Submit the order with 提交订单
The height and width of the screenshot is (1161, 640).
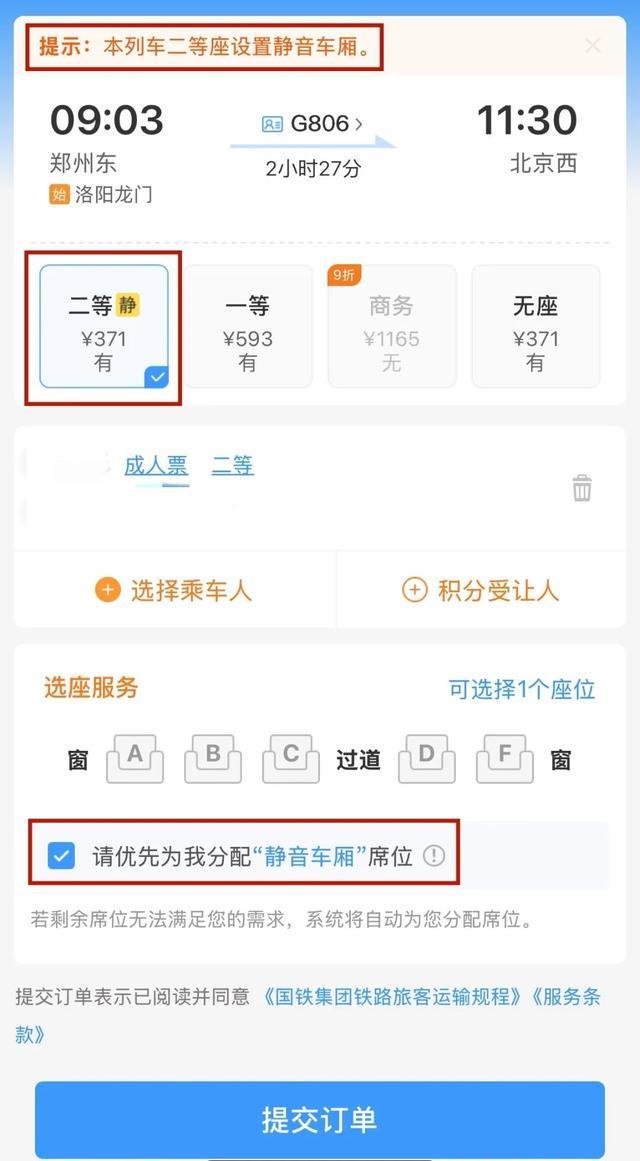tap(320, 1119)
